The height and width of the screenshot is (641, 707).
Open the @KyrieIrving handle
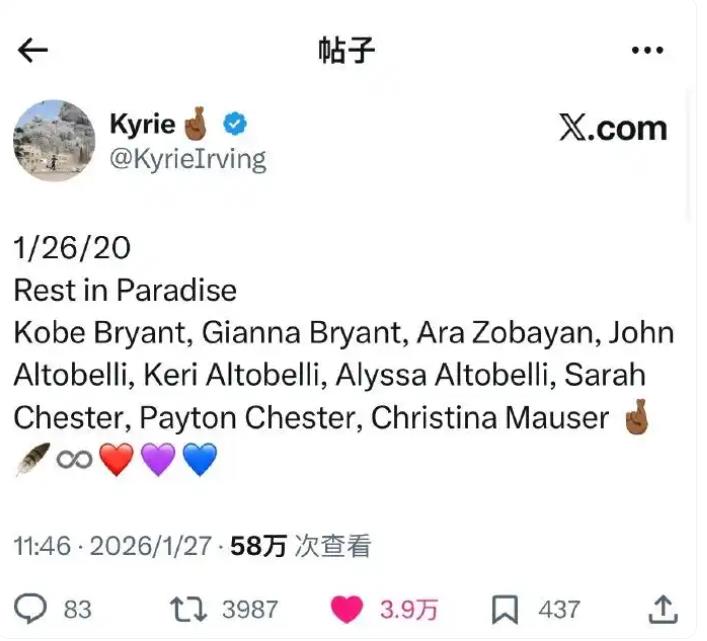[x=188, y=159]
